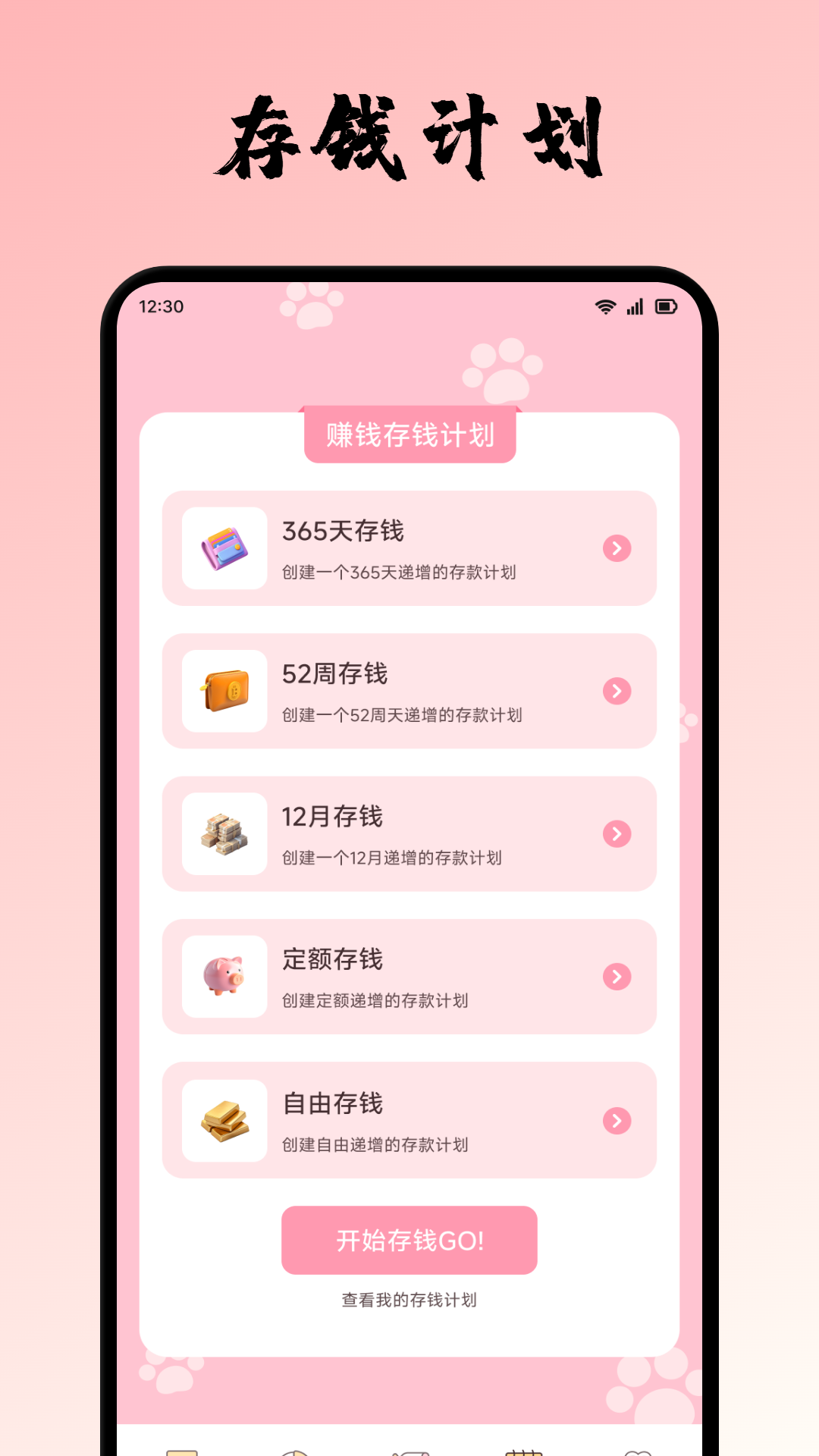Click the piggy bank icon next to 定额存钱
819x1456 pixels.
click(224, 977)
